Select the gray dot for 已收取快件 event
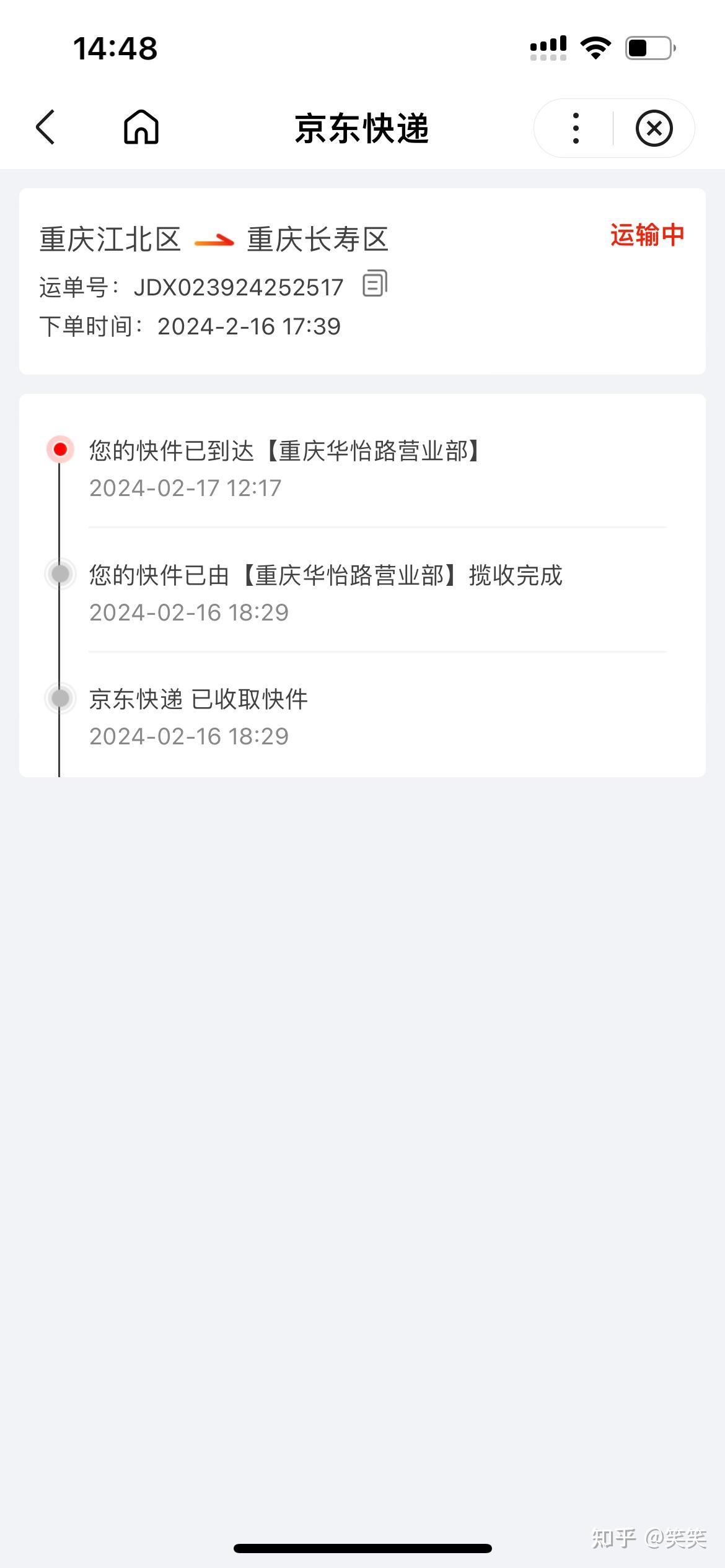The height and width of the screenshot is (1568, 725). [59, 698]
